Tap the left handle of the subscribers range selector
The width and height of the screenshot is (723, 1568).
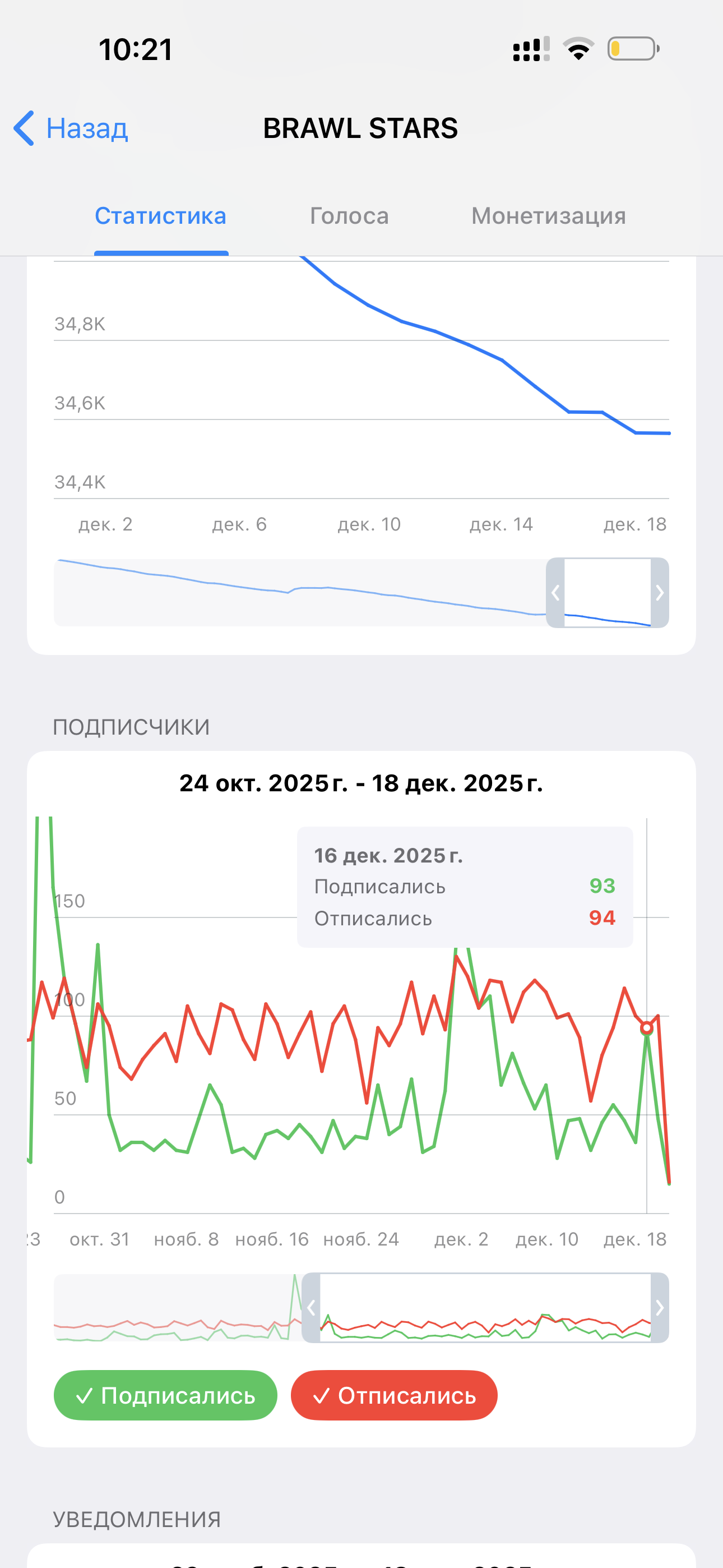click(311, 1307)
